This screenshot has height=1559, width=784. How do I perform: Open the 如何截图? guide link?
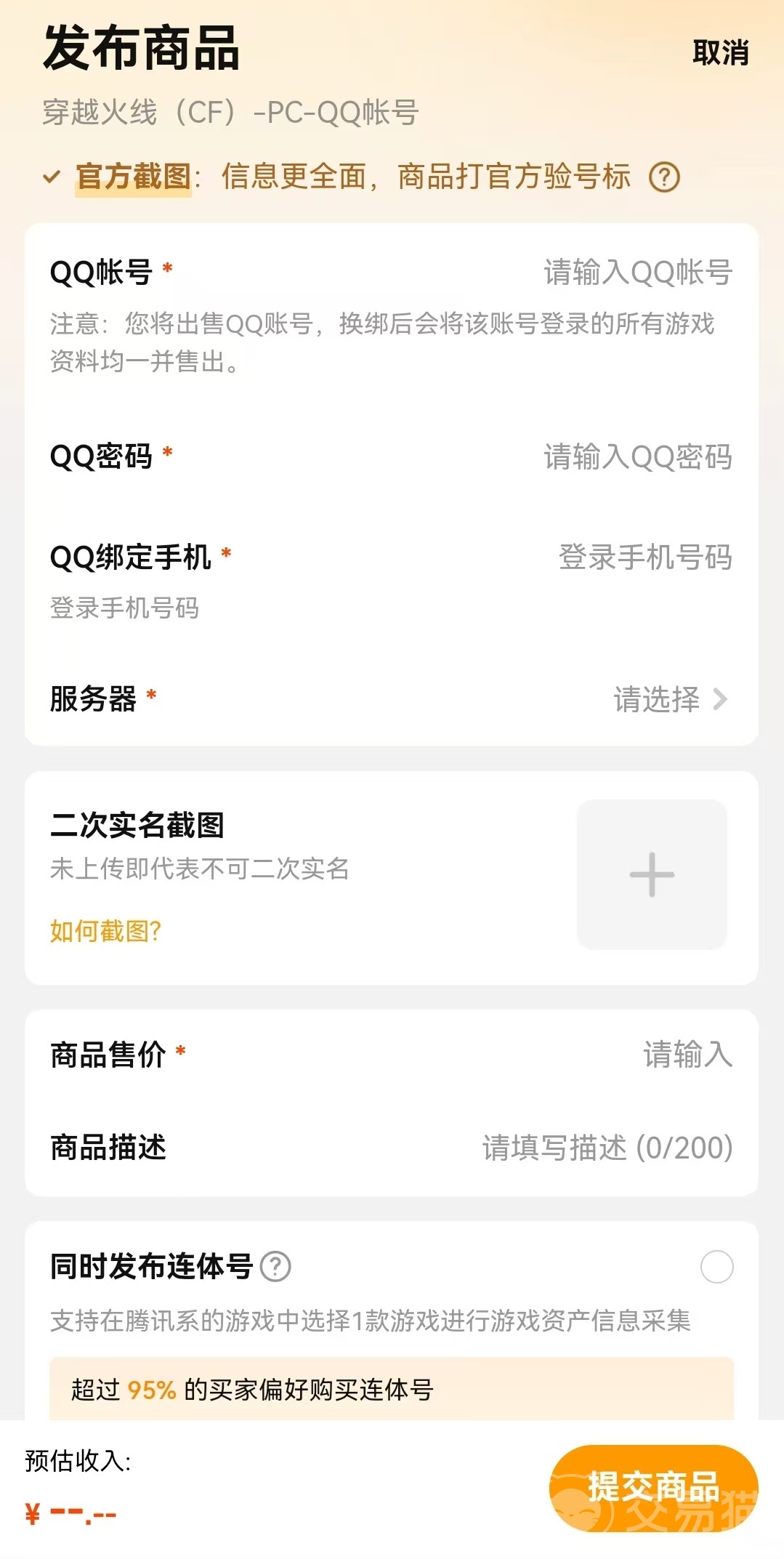coord(105,931)
